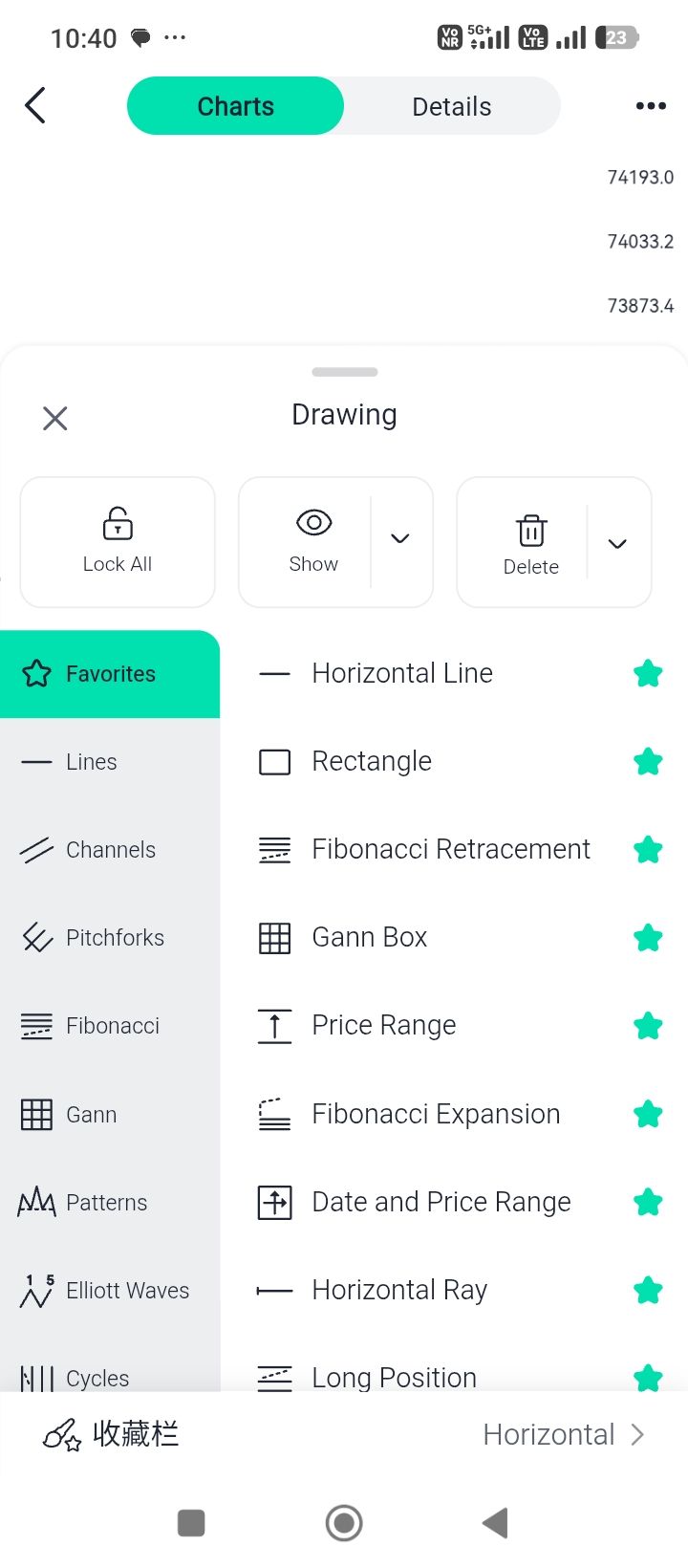Pick the Rectangle drawing tool
This screenshot has height=1568, width=688.
[372, 762]
